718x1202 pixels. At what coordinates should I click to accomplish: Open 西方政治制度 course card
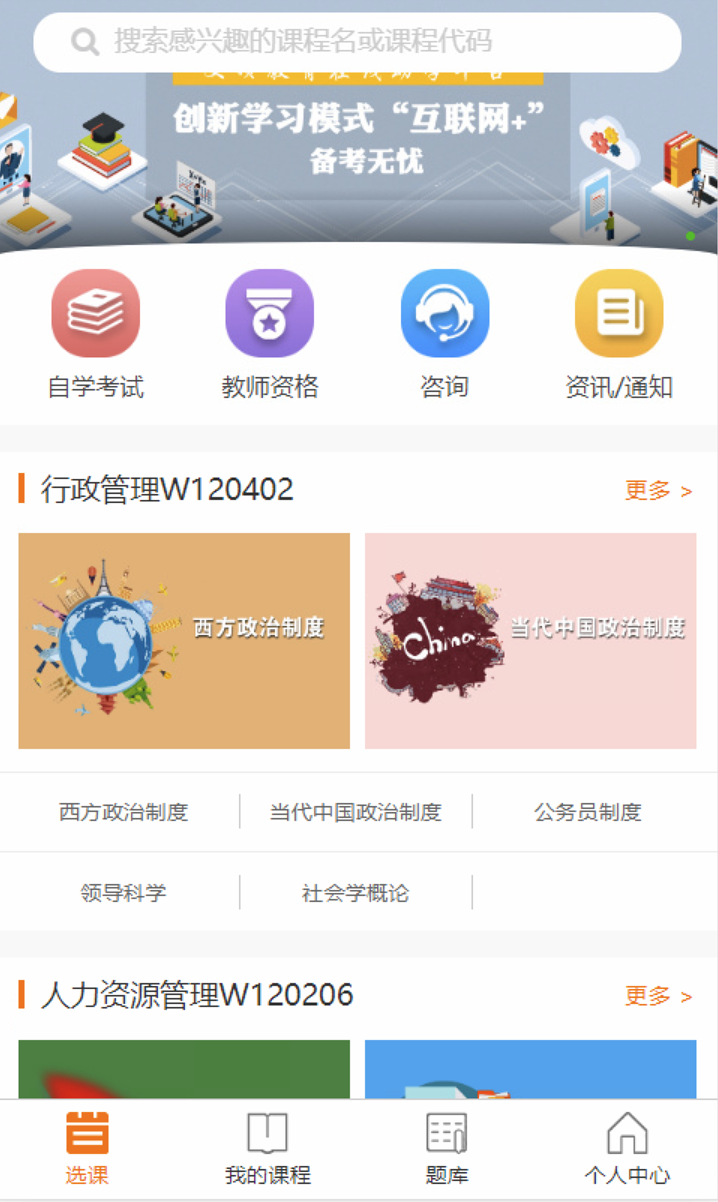184,641
